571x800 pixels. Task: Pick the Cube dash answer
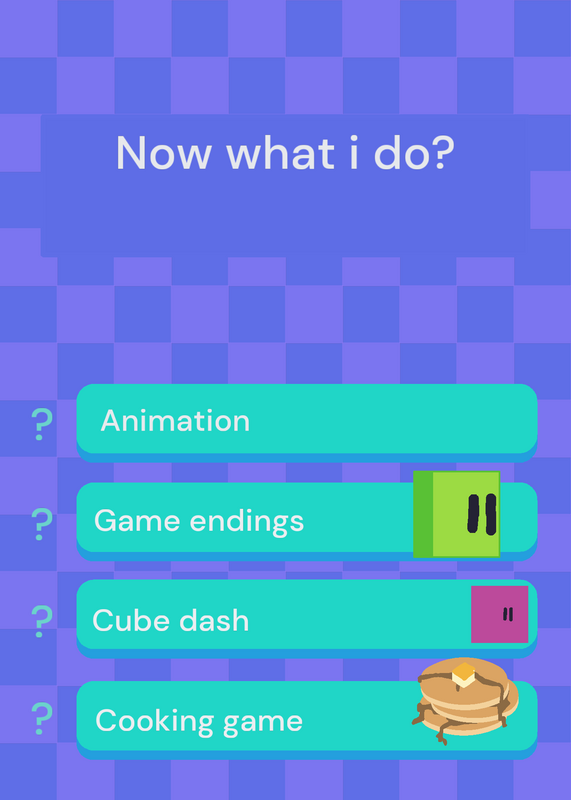[x=307, y=618]
